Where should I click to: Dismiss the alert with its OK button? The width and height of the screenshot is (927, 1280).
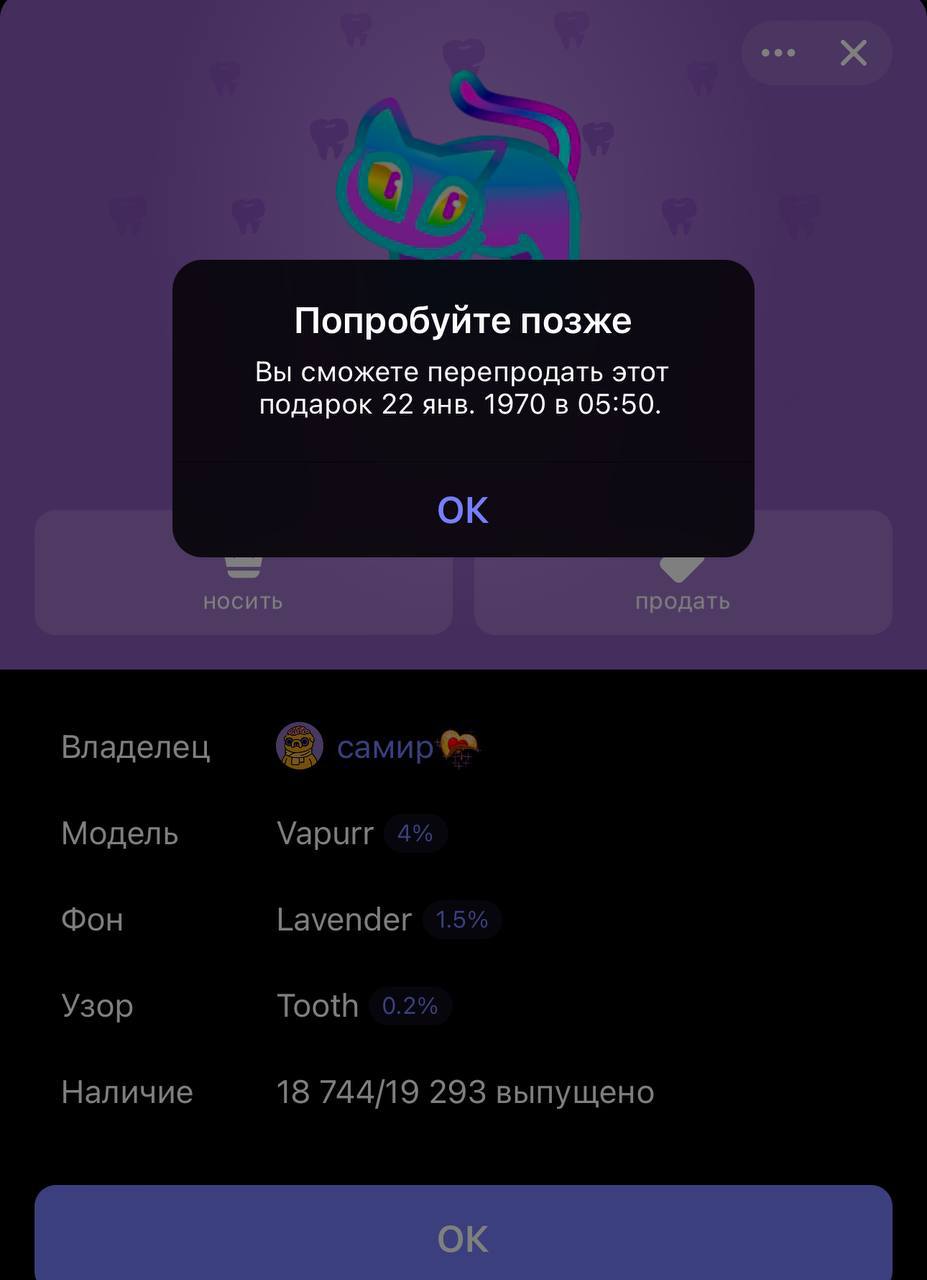[x=463, y=510]
